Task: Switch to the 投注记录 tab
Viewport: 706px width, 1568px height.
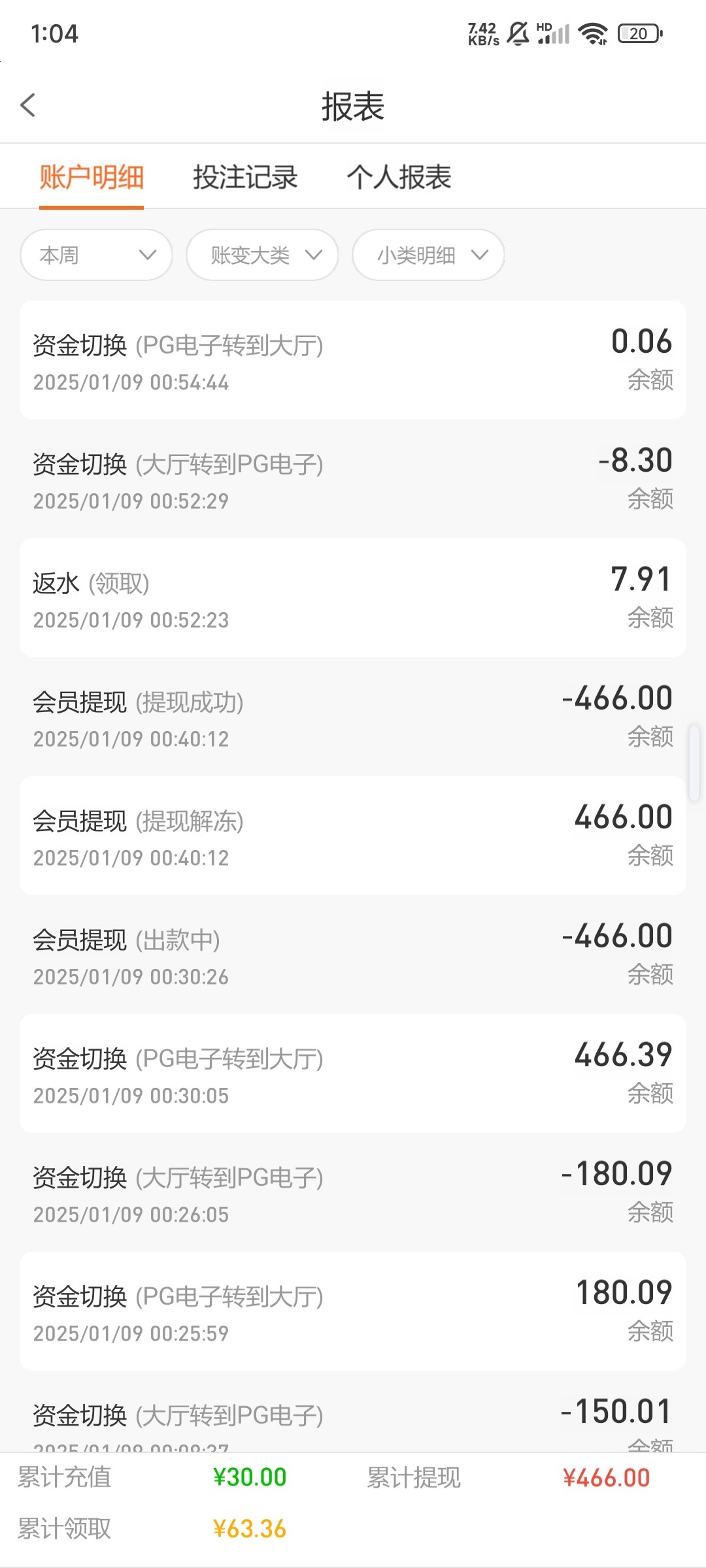Action: pos(245,177)
